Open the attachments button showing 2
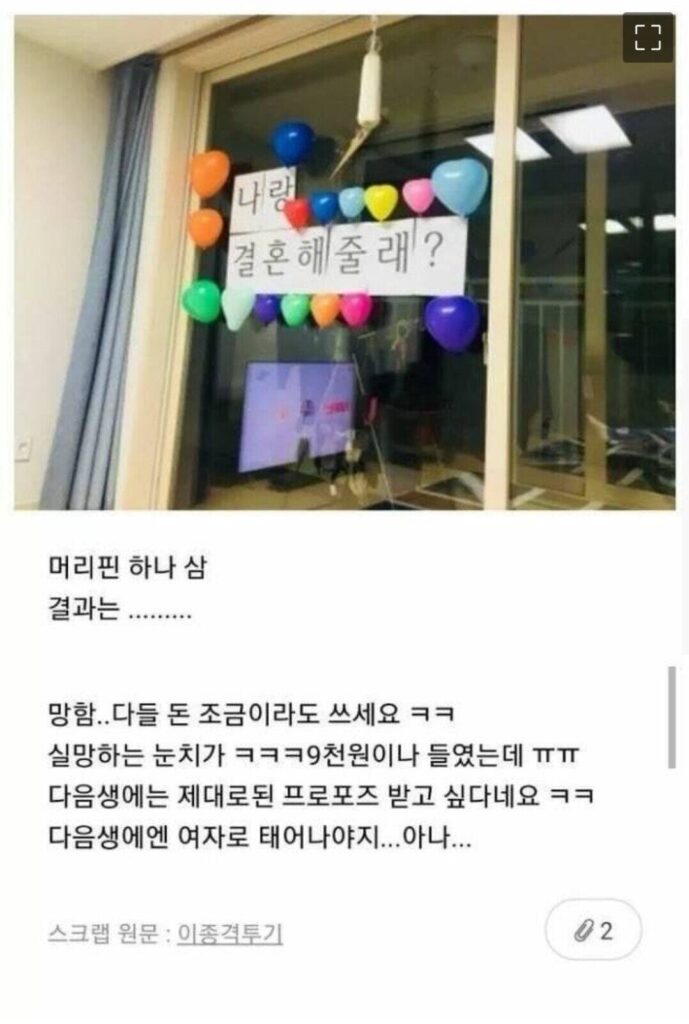 coord(592,930)
